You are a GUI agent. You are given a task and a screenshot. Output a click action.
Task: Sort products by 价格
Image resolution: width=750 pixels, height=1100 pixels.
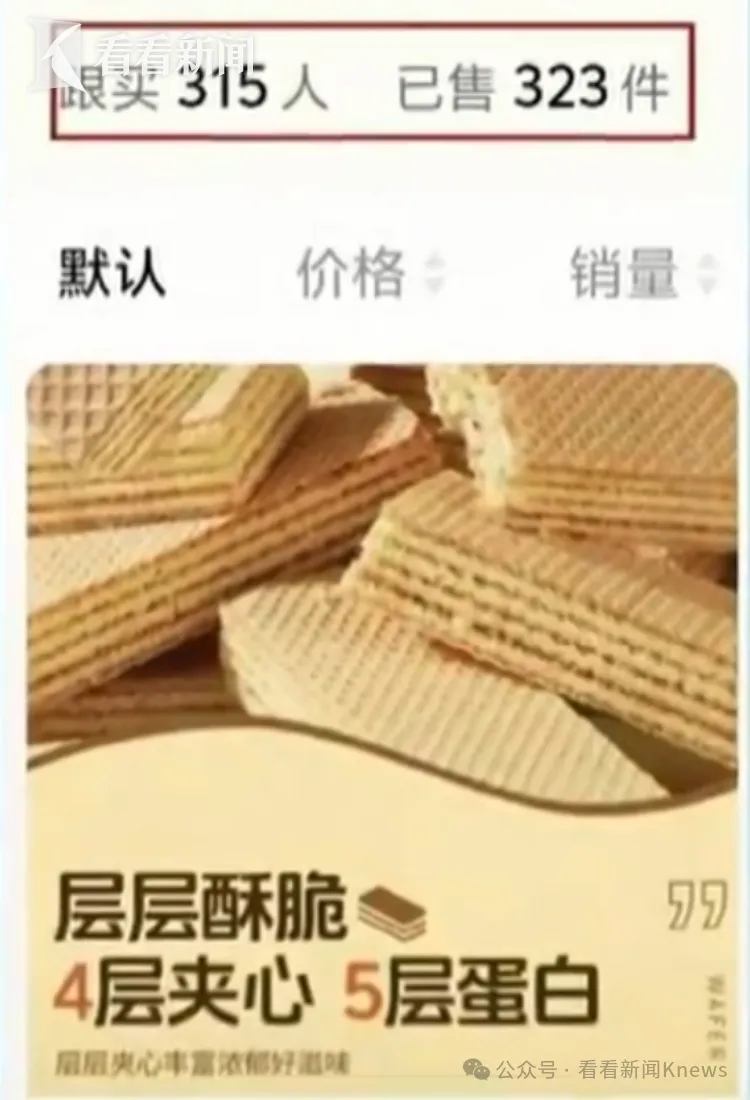(366, 273)
